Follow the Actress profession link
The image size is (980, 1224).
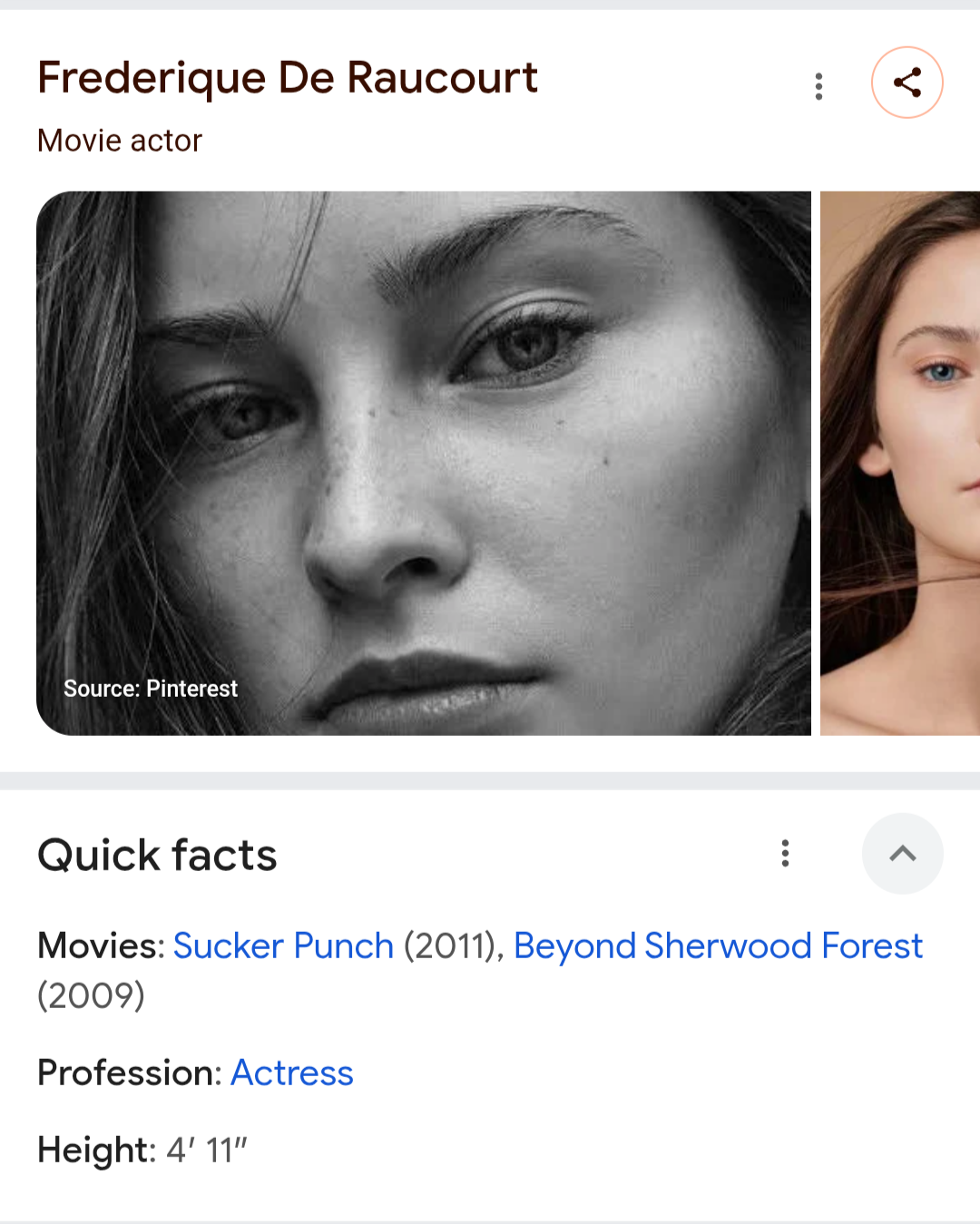point(291,1072)
